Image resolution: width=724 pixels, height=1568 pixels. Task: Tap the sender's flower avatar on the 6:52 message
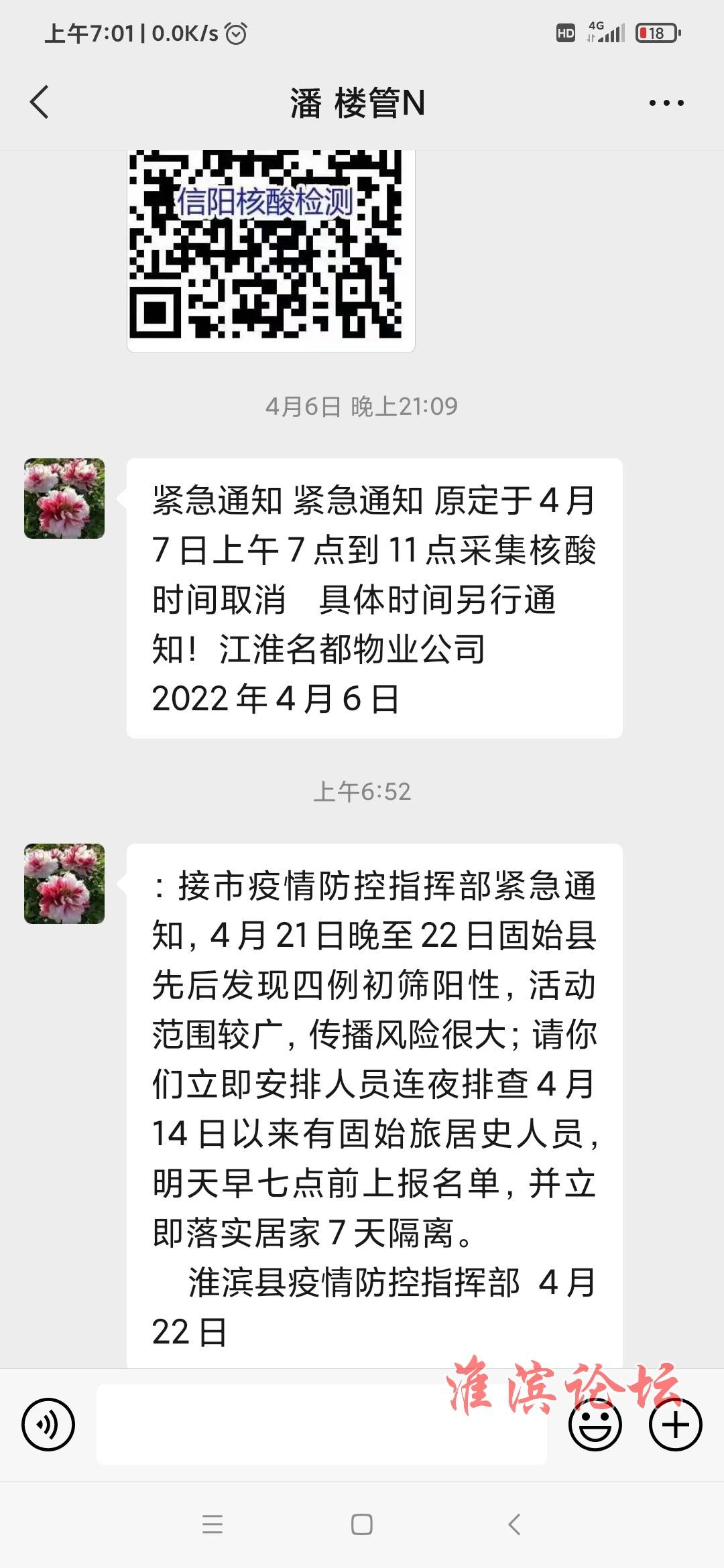click(x=64, y=884)
